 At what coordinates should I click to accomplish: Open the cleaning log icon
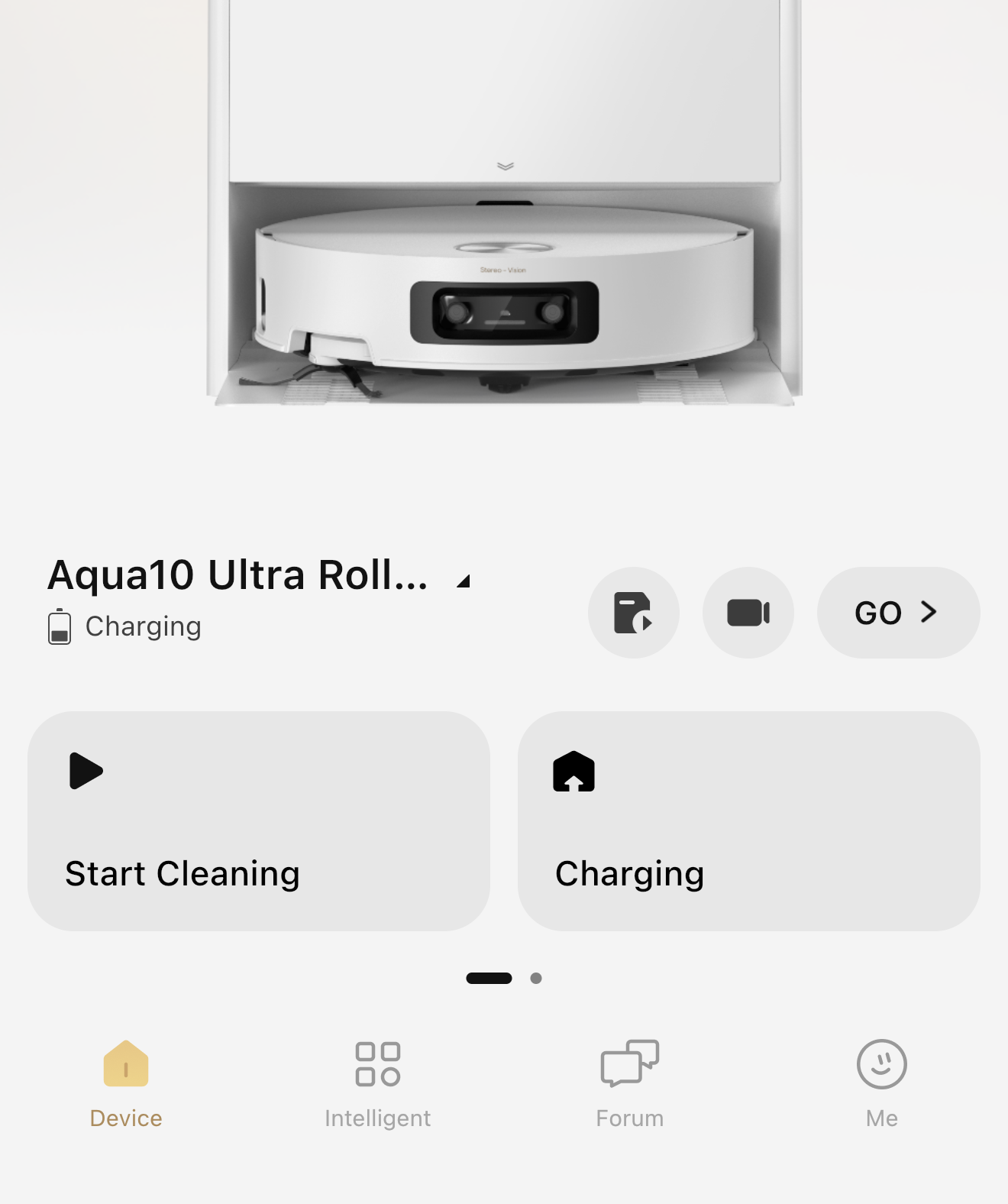tap(634, 613)
